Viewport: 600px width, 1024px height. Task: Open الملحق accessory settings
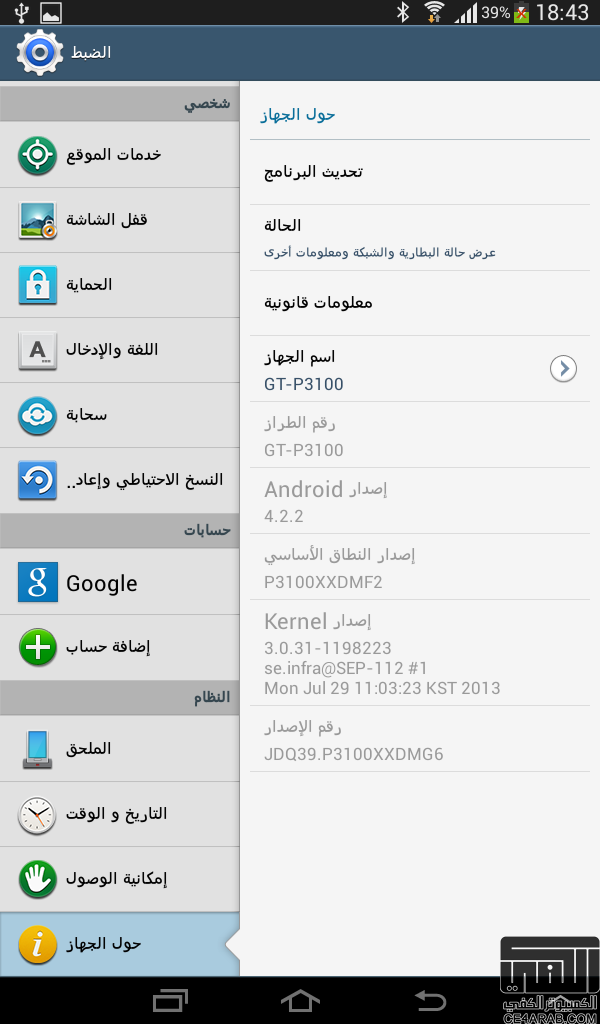120,749
